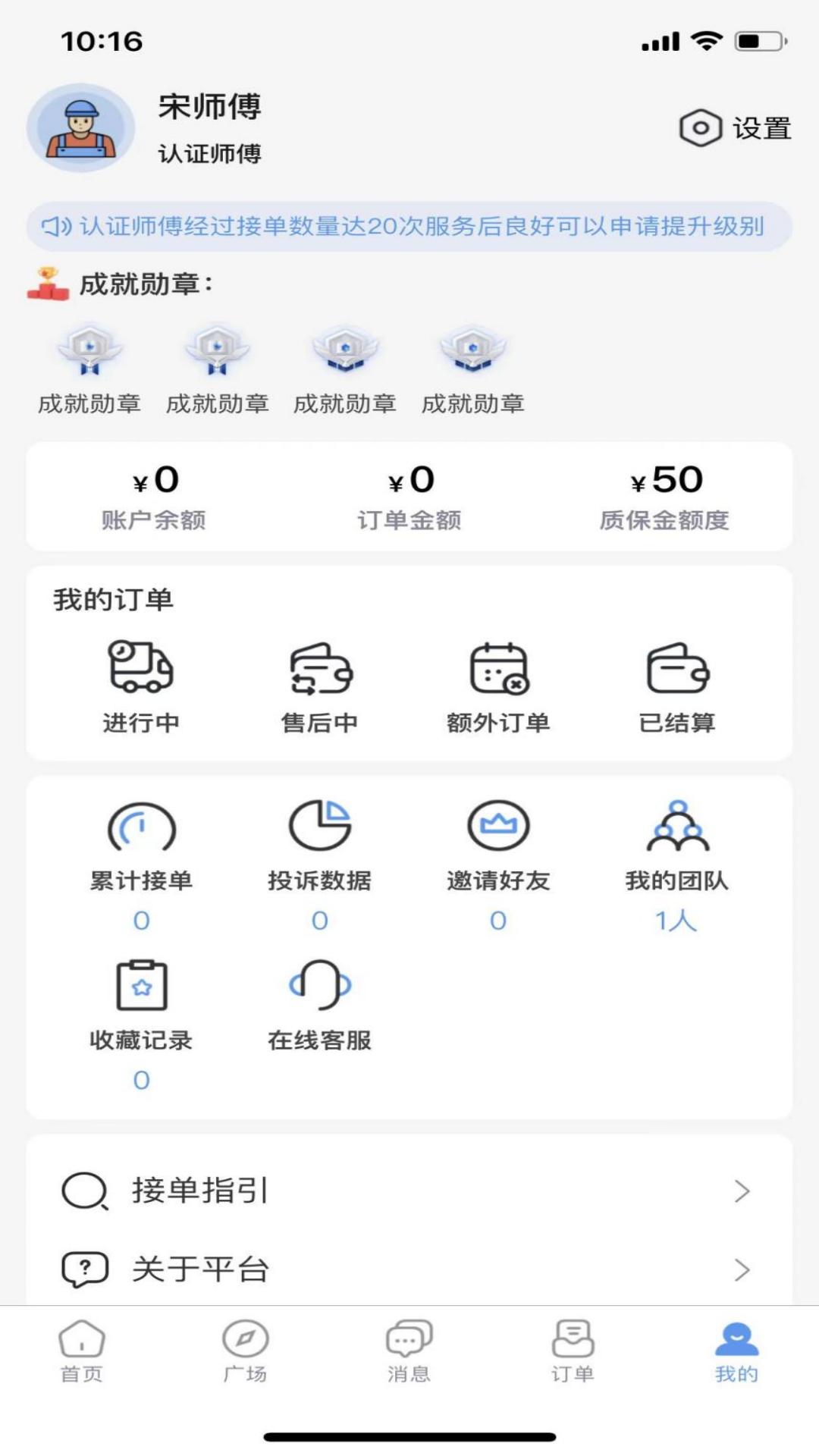
Task: Expand the 接单指引 section chevron
Action: 741,1191
